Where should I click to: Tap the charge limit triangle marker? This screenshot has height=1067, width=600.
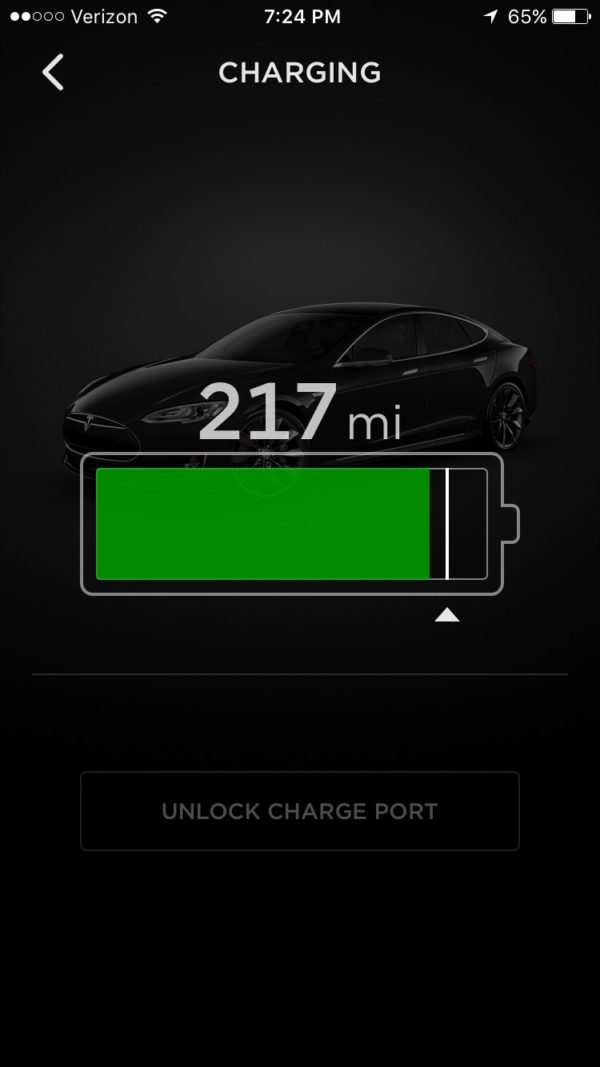click(x=447, y=615)
